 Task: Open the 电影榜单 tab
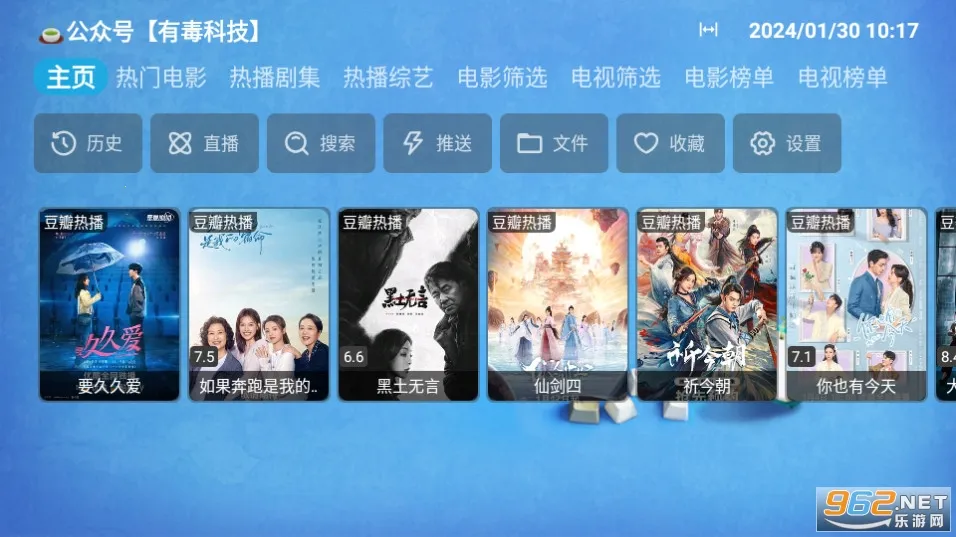[729, 77]
